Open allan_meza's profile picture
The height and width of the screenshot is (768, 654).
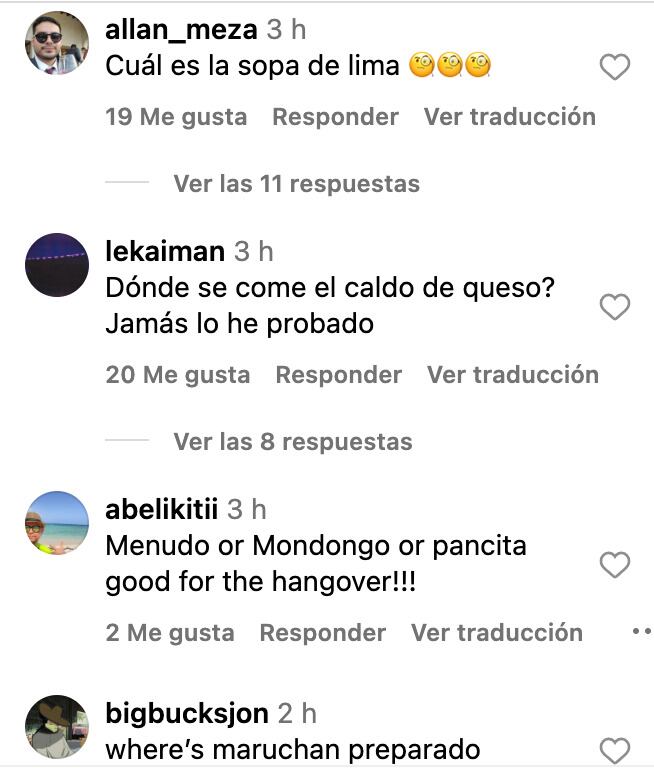[57, 43]
